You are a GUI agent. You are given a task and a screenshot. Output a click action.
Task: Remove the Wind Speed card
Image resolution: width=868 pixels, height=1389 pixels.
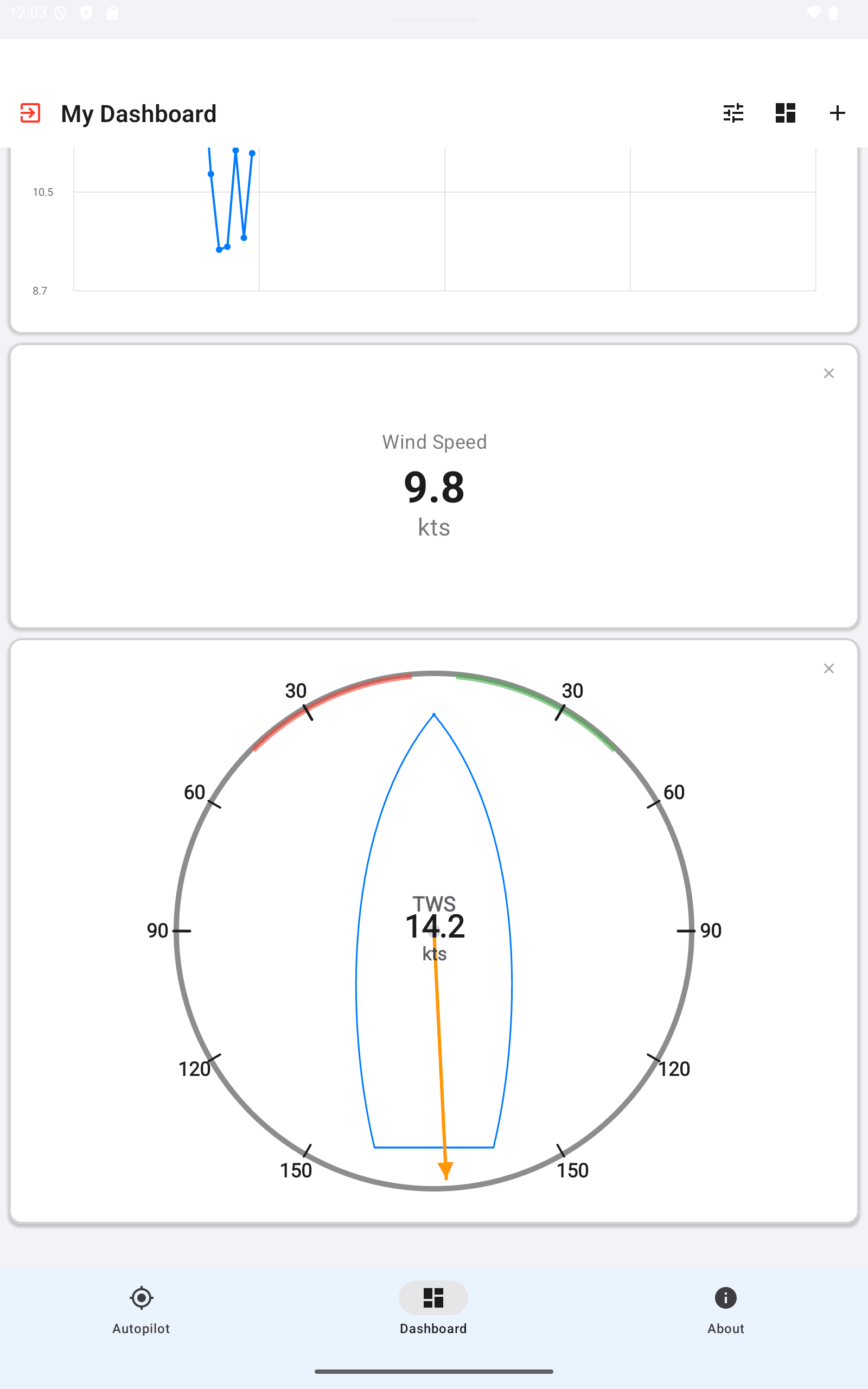(x=828, y=374)
